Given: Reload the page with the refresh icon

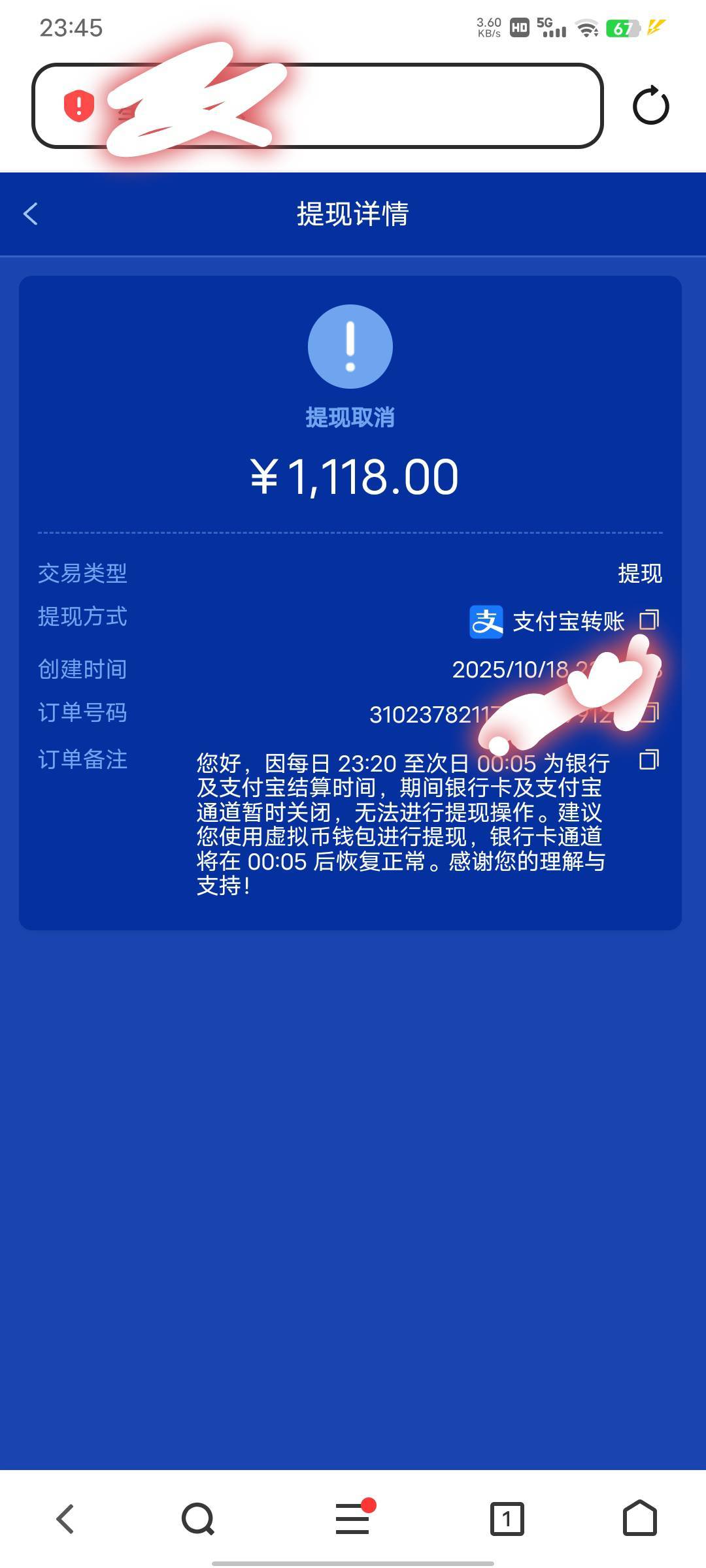Looking at the screenshot, I should pos(650,105).
